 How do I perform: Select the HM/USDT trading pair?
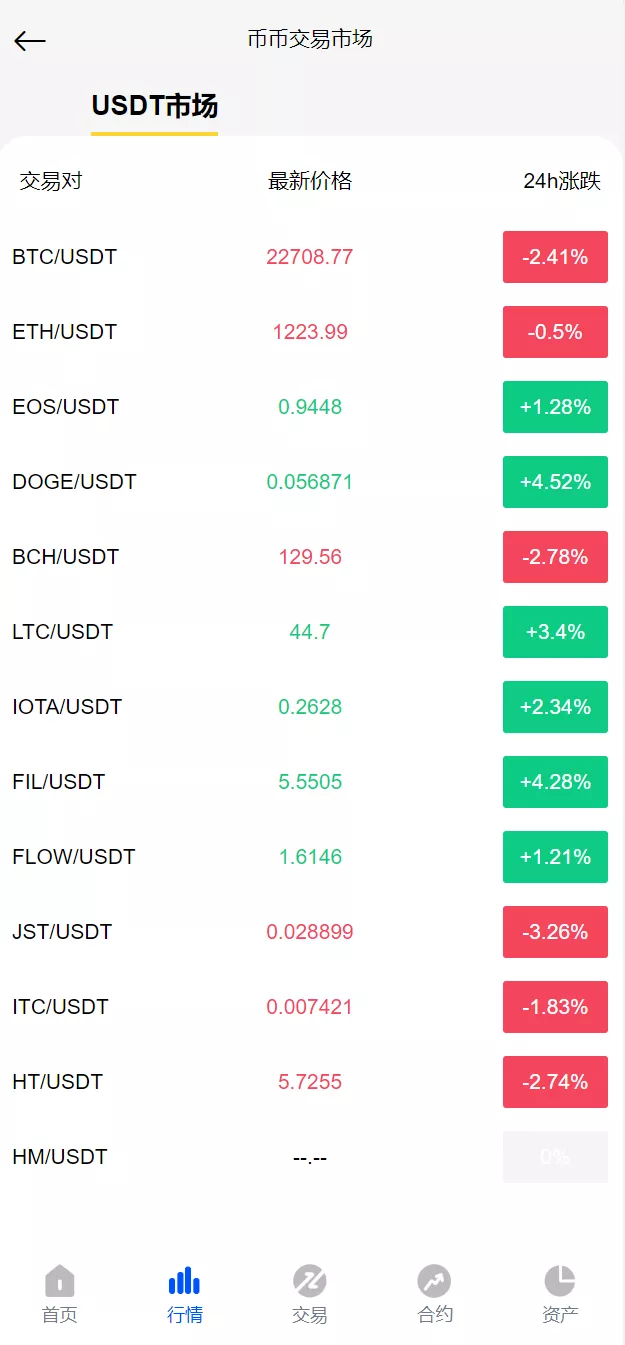click(x=59, y=1157)
